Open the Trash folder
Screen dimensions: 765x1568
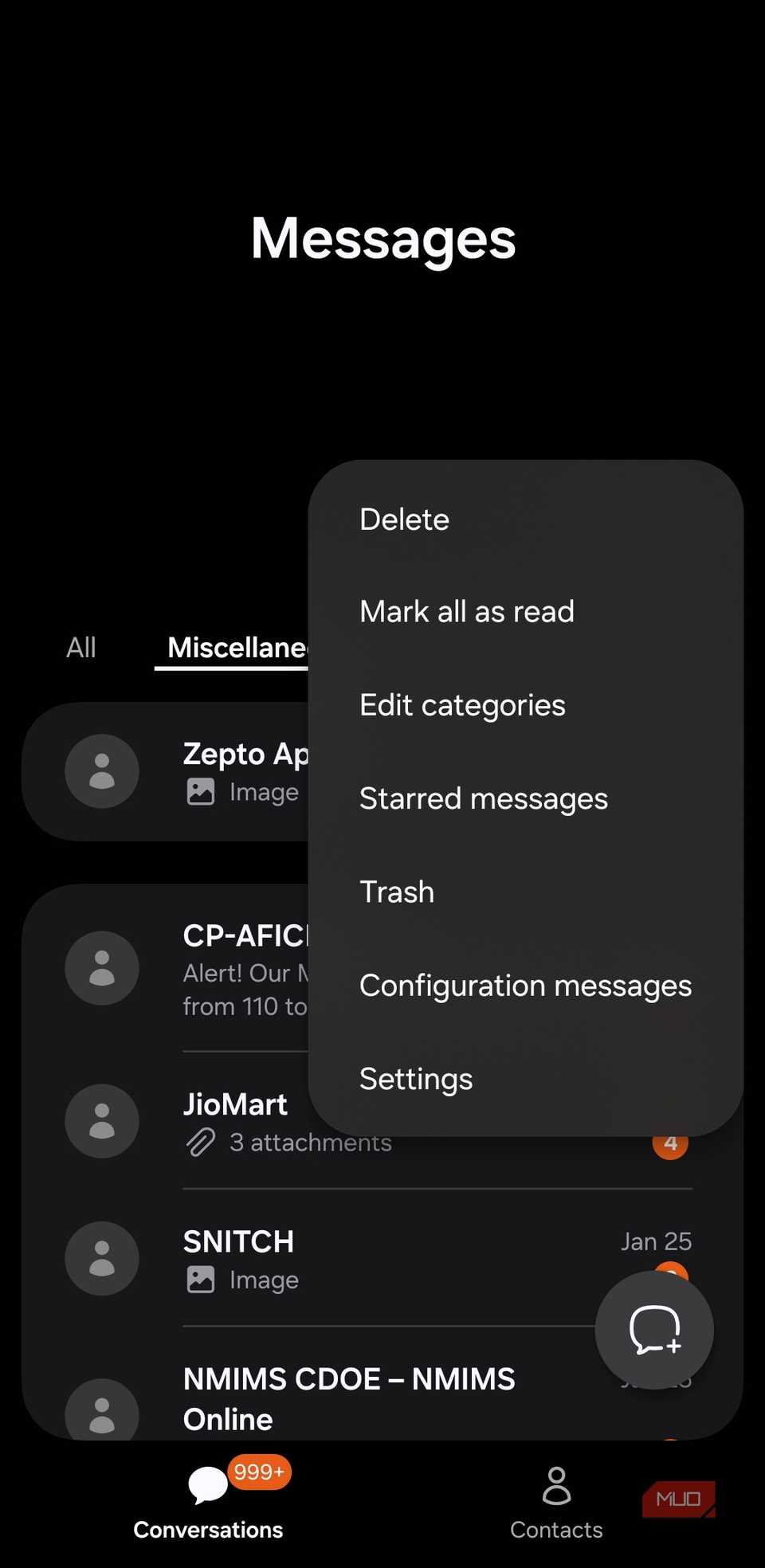pyautogui.click(x=397, y=892)
